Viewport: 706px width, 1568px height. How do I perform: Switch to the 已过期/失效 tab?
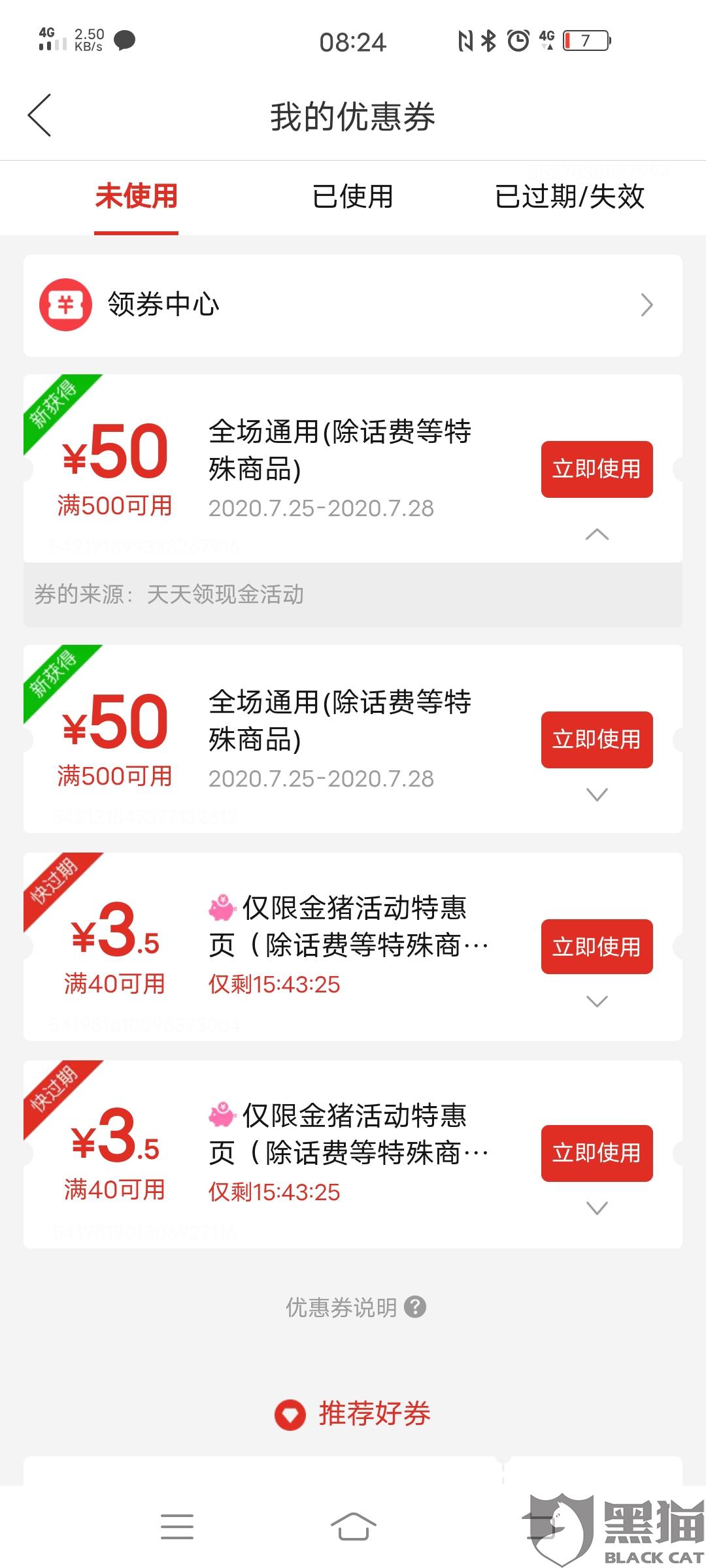[x=569, y=197]
